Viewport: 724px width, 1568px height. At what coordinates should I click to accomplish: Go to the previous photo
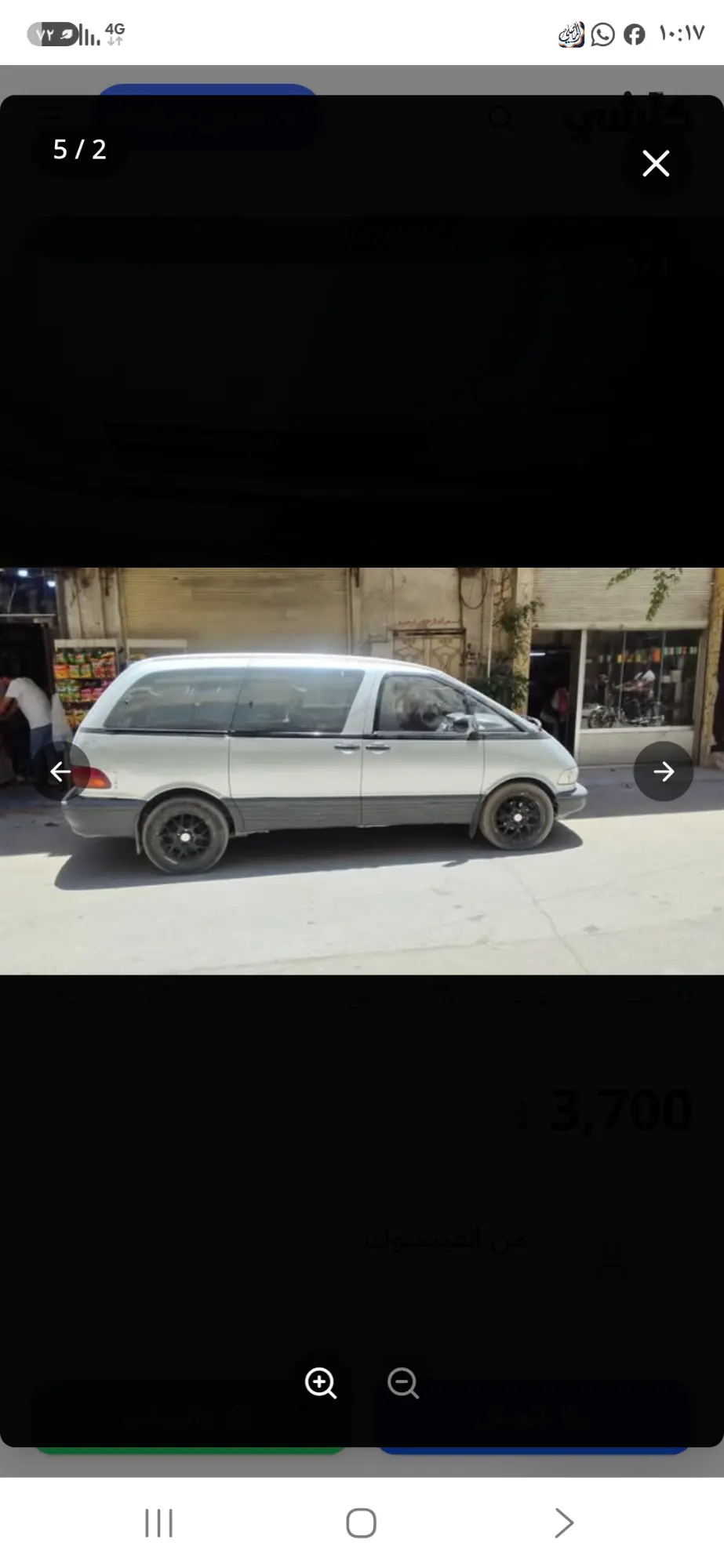[60, 771]
